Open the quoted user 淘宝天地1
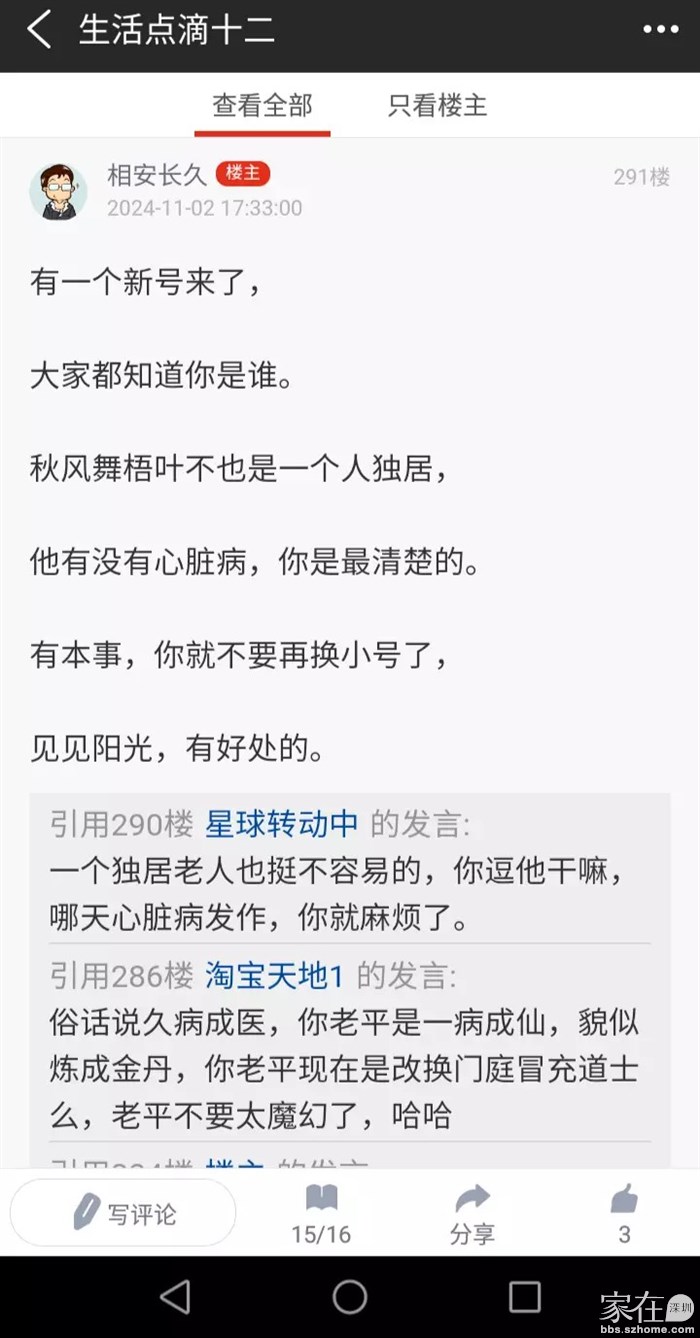 274,975
